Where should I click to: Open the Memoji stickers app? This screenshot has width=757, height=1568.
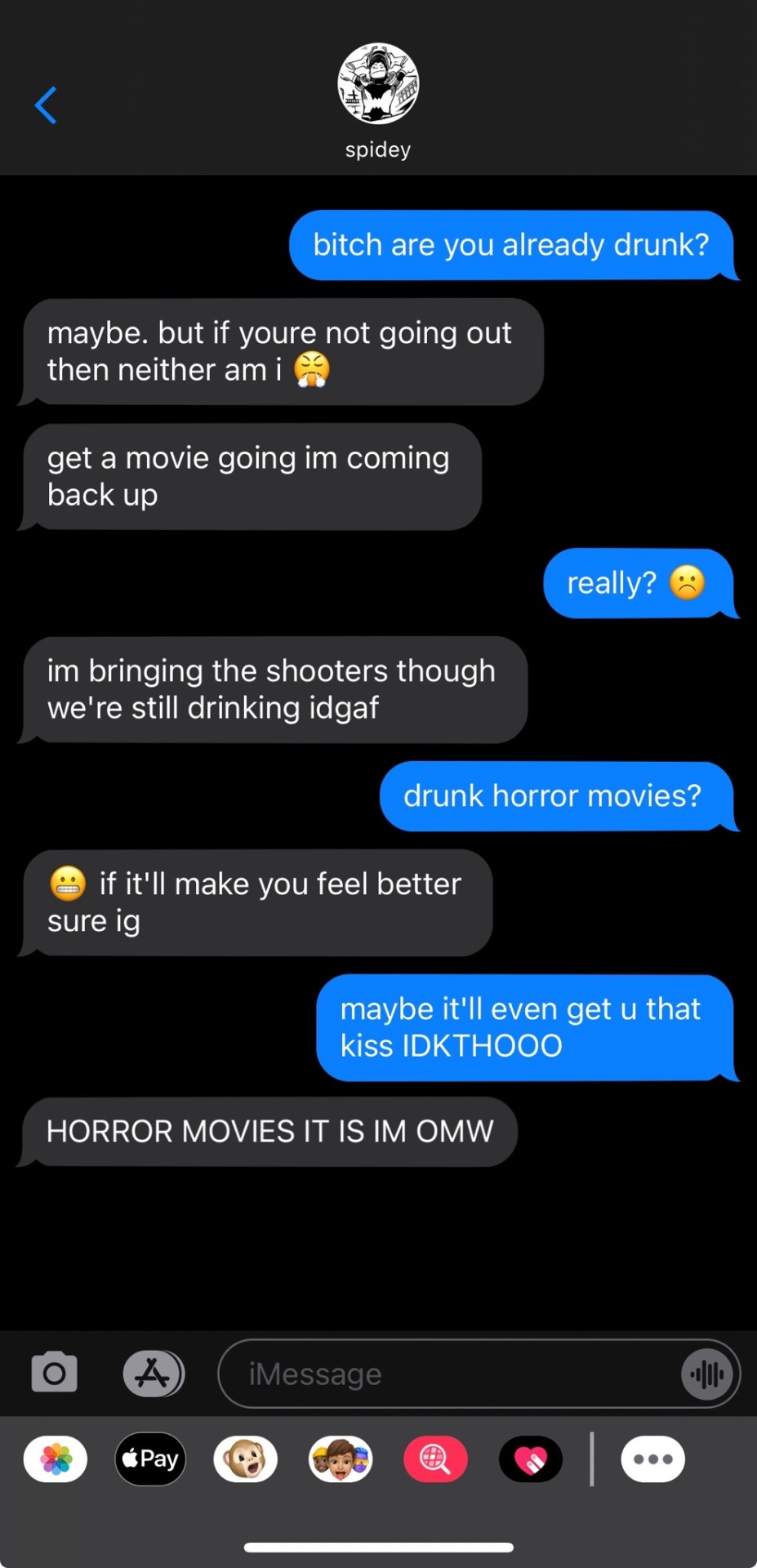coord(341,1459)
